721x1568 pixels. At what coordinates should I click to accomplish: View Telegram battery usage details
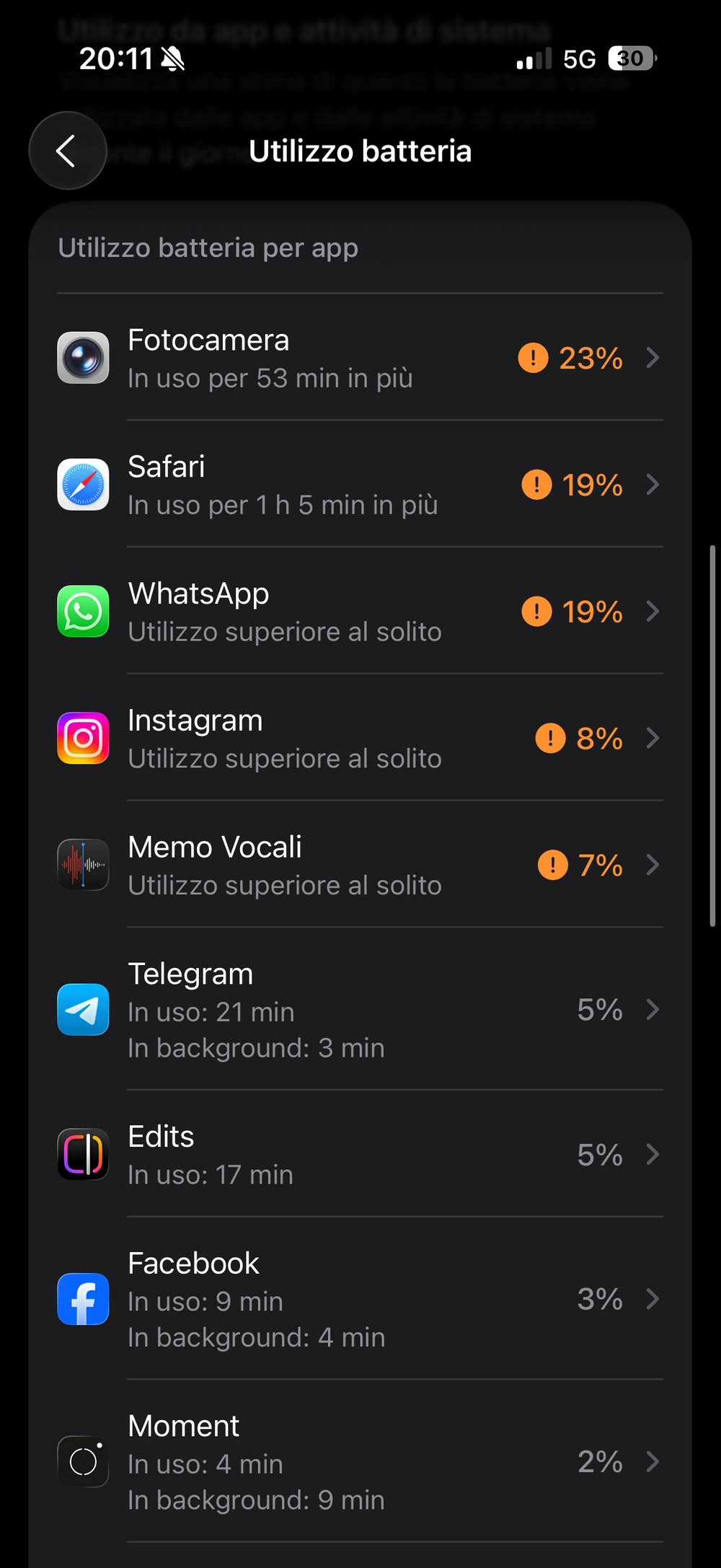[x=359, y=1010]
